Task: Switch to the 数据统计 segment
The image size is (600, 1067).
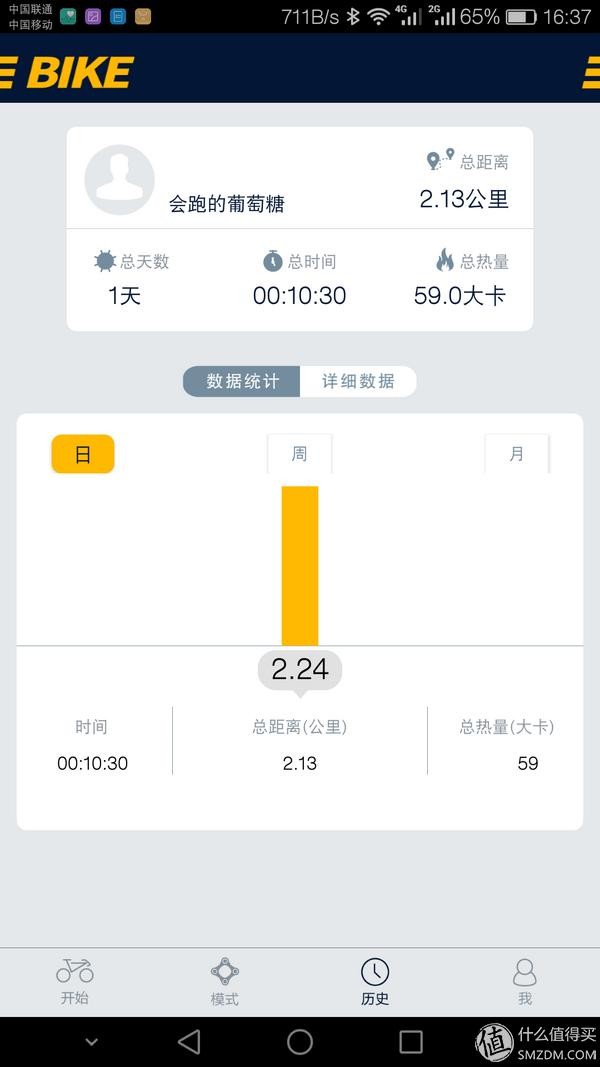Action: click(x=241, y=381)
